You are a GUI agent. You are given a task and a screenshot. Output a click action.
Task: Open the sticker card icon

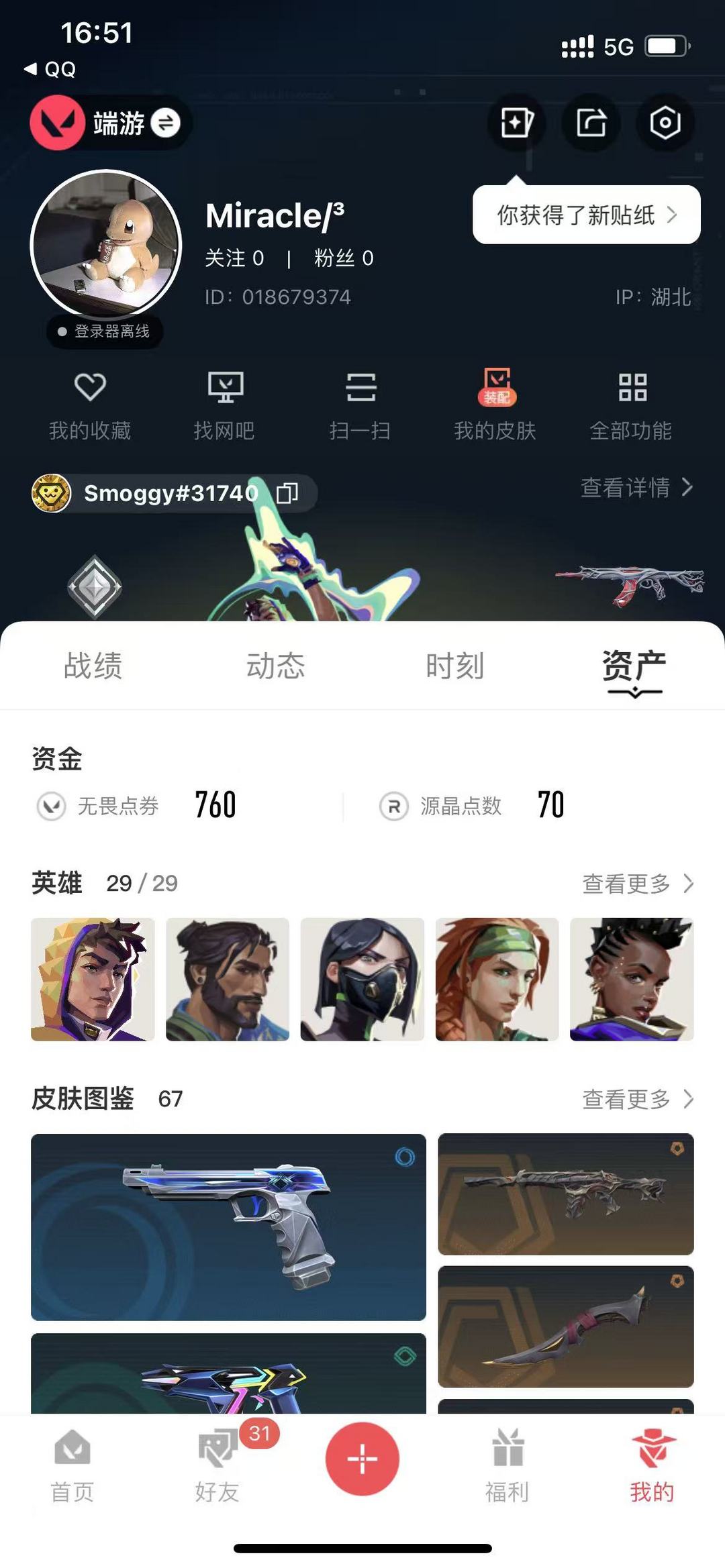pos(516,123)
